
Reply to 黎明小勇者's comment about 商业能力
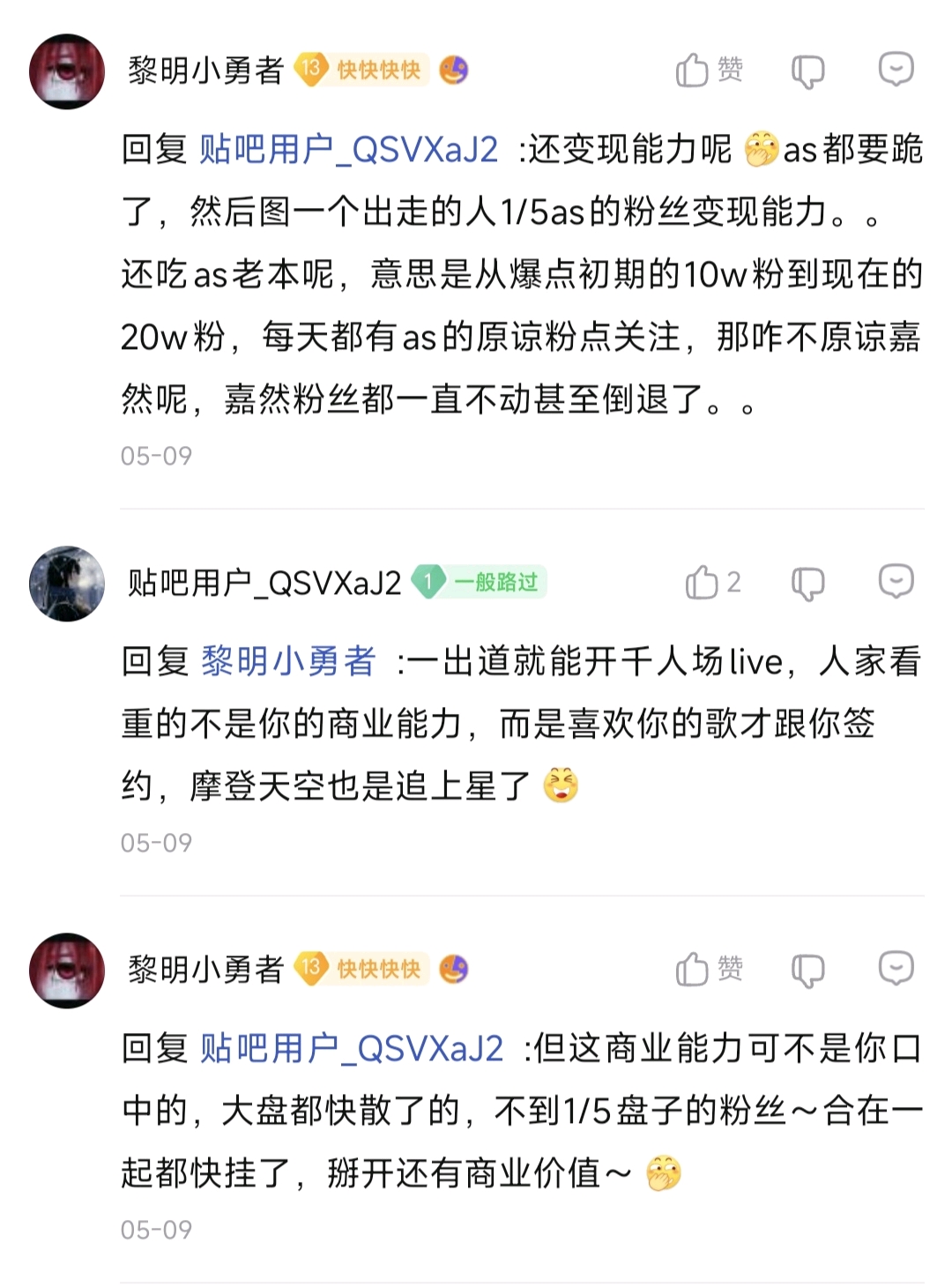tap(896, 968)
